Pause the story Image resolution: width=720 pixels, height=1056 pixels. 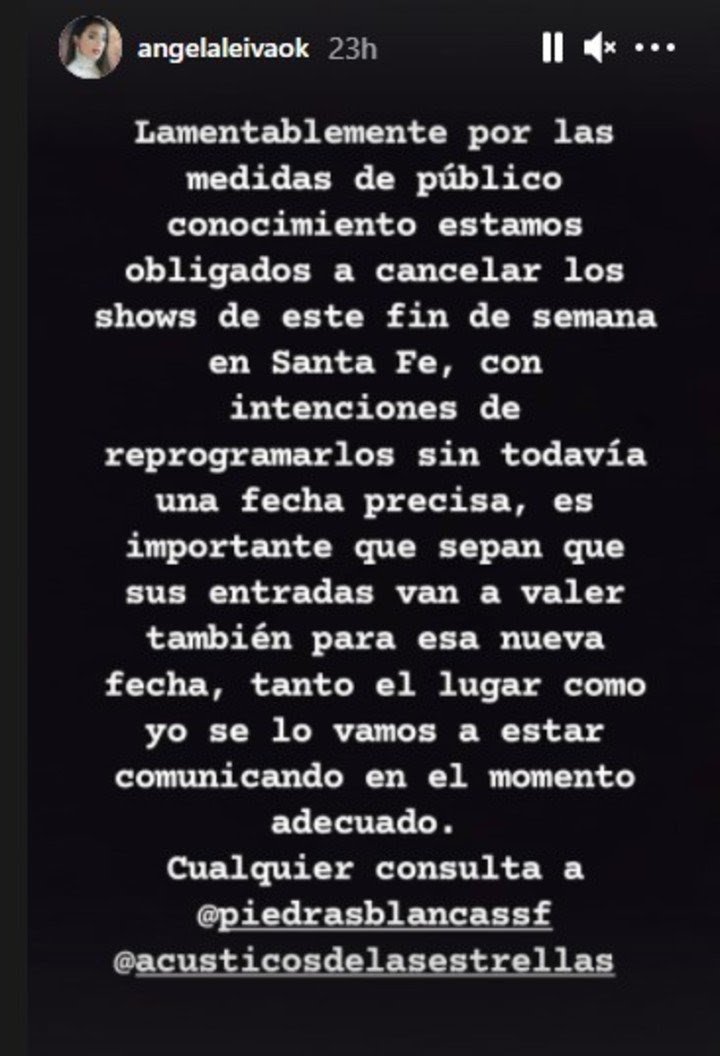(x=552, y=47)
